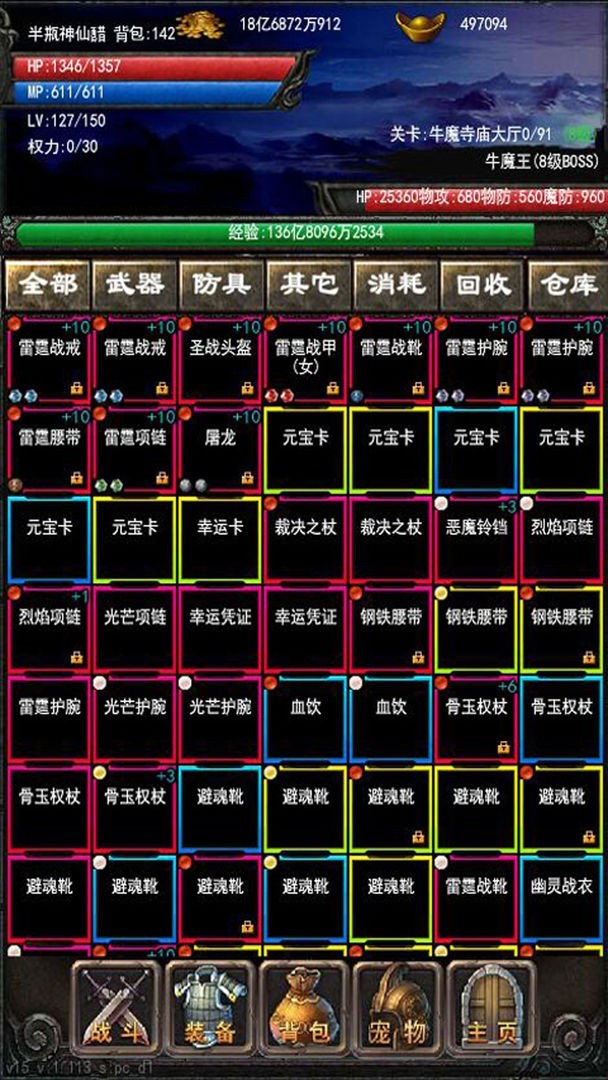Go to the 回收 tab
The image size is (608, 1080).
tap(482, 284)
